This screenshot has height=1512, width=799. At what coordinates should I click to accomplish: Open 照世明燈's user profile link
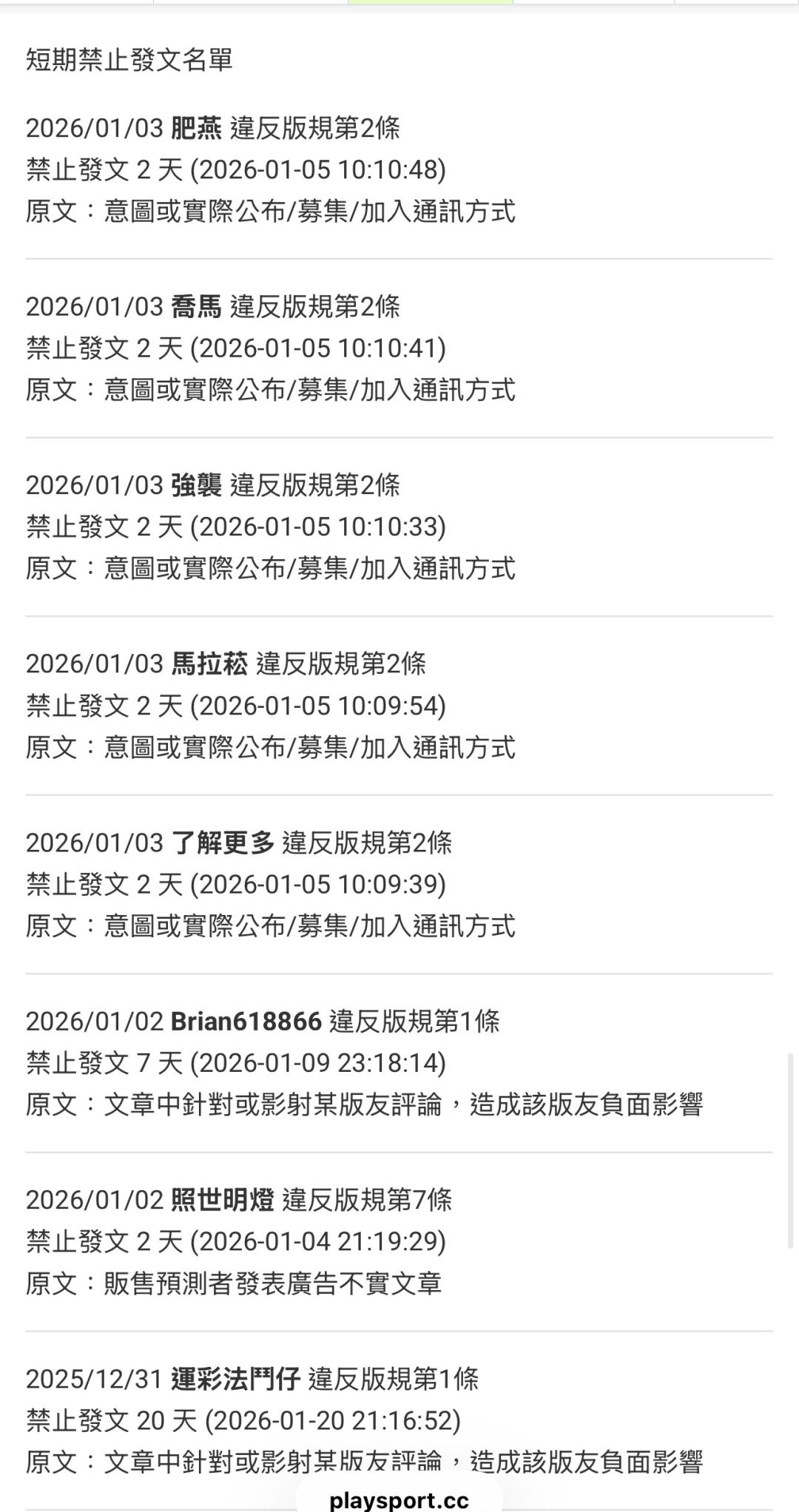pyautogui.click(x=223, y=1200)
